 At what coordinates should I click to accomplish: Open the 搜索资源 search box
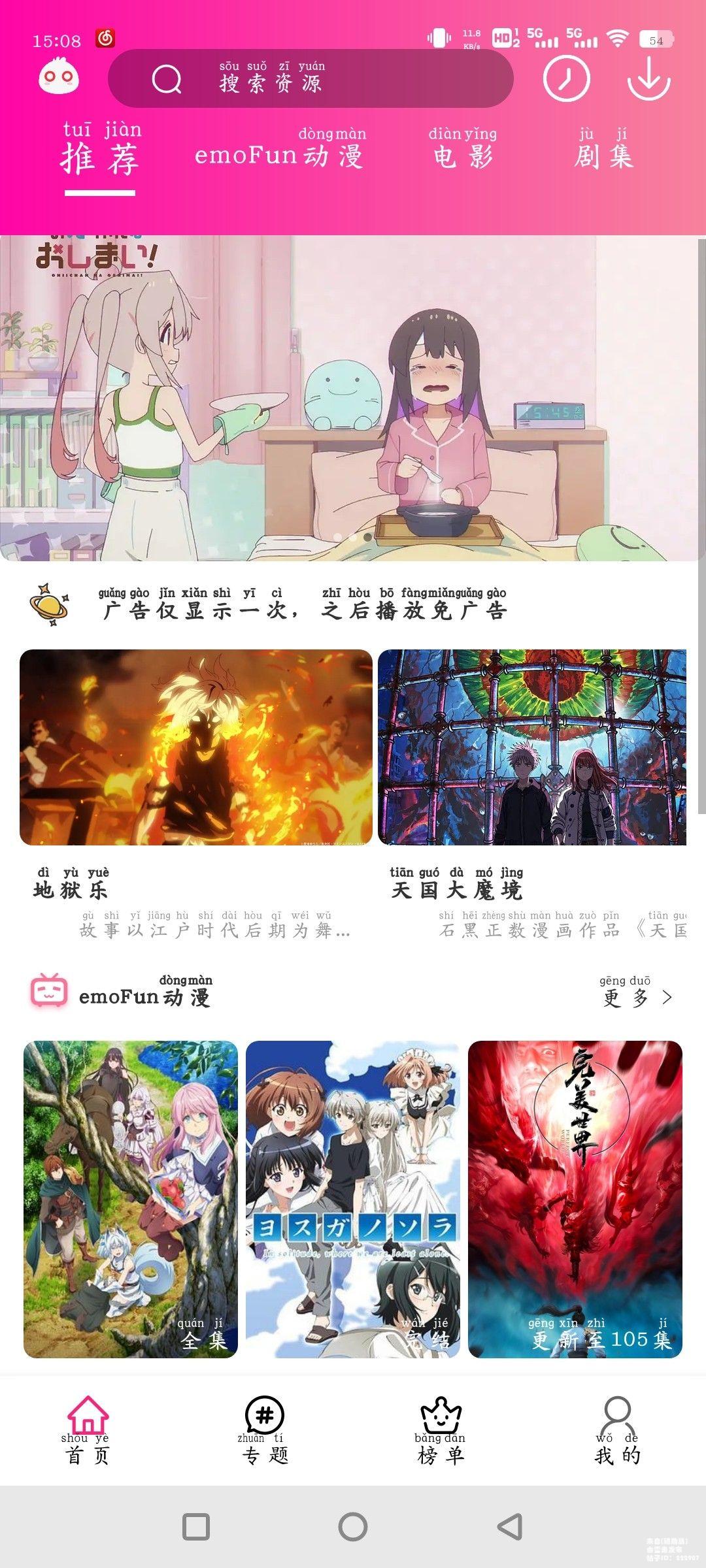[x=310, y=79]
